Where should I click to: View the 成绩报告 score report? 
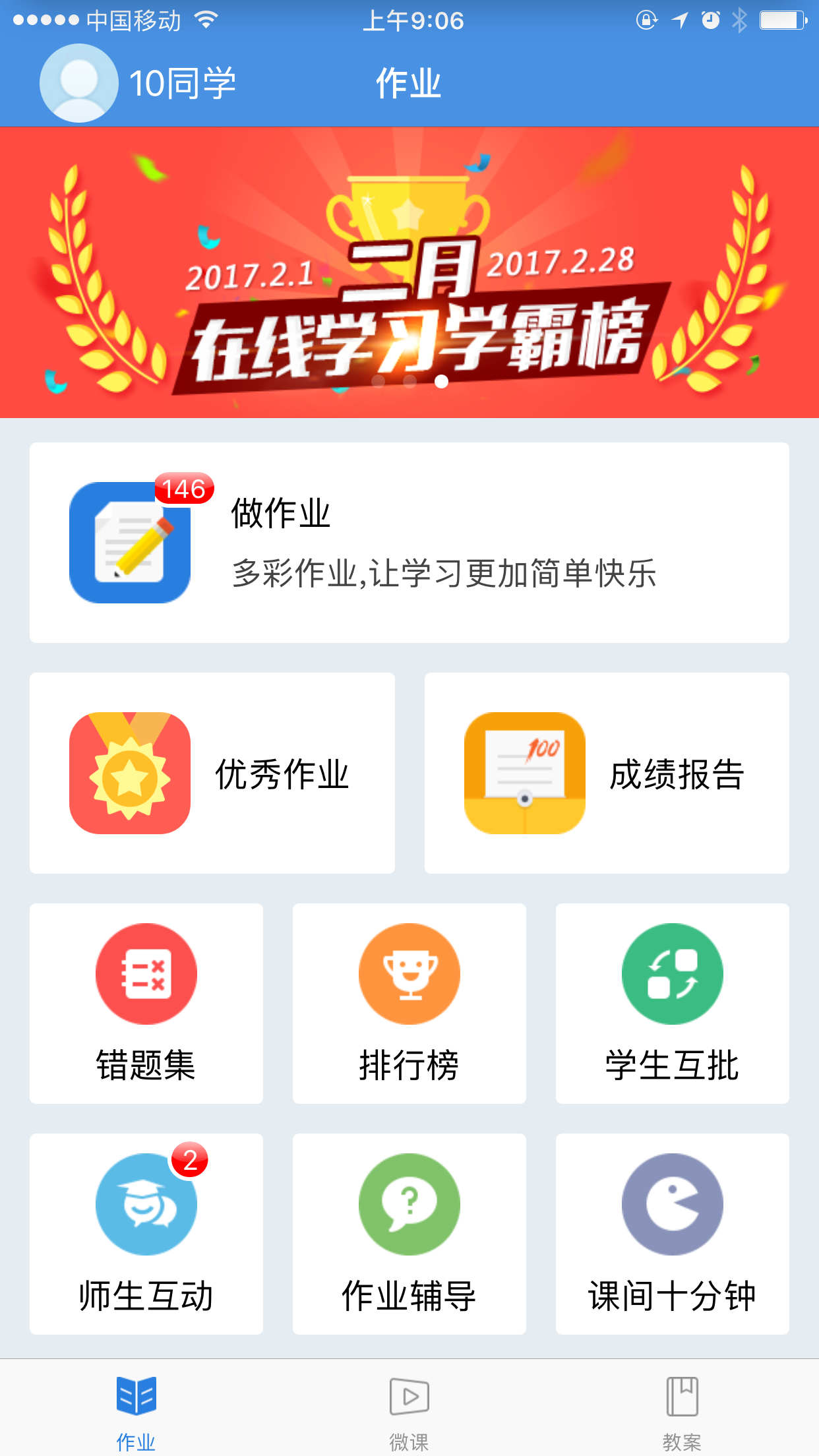click(x=606, y=773)
